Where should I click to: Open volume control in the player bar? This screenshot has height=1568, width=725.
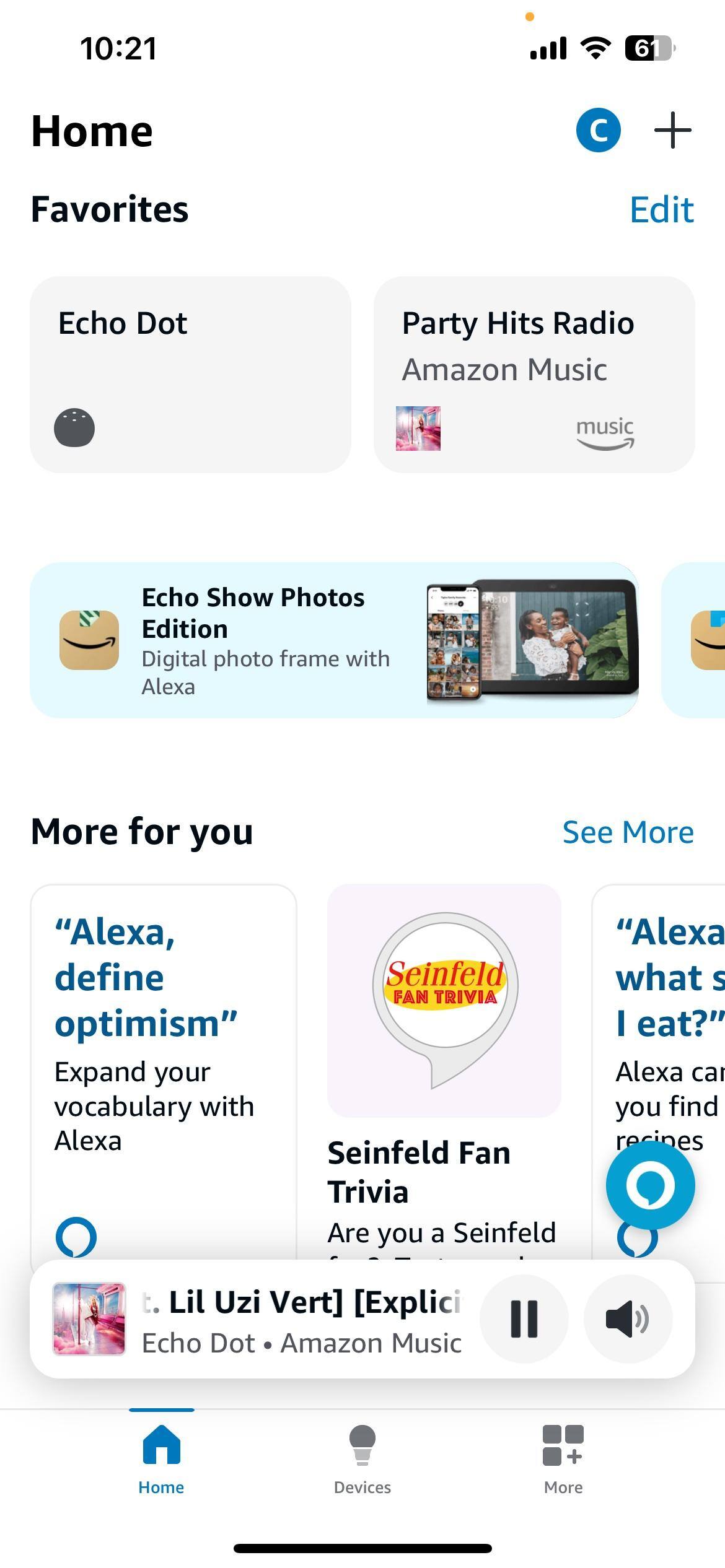[x=627, y=1318]
